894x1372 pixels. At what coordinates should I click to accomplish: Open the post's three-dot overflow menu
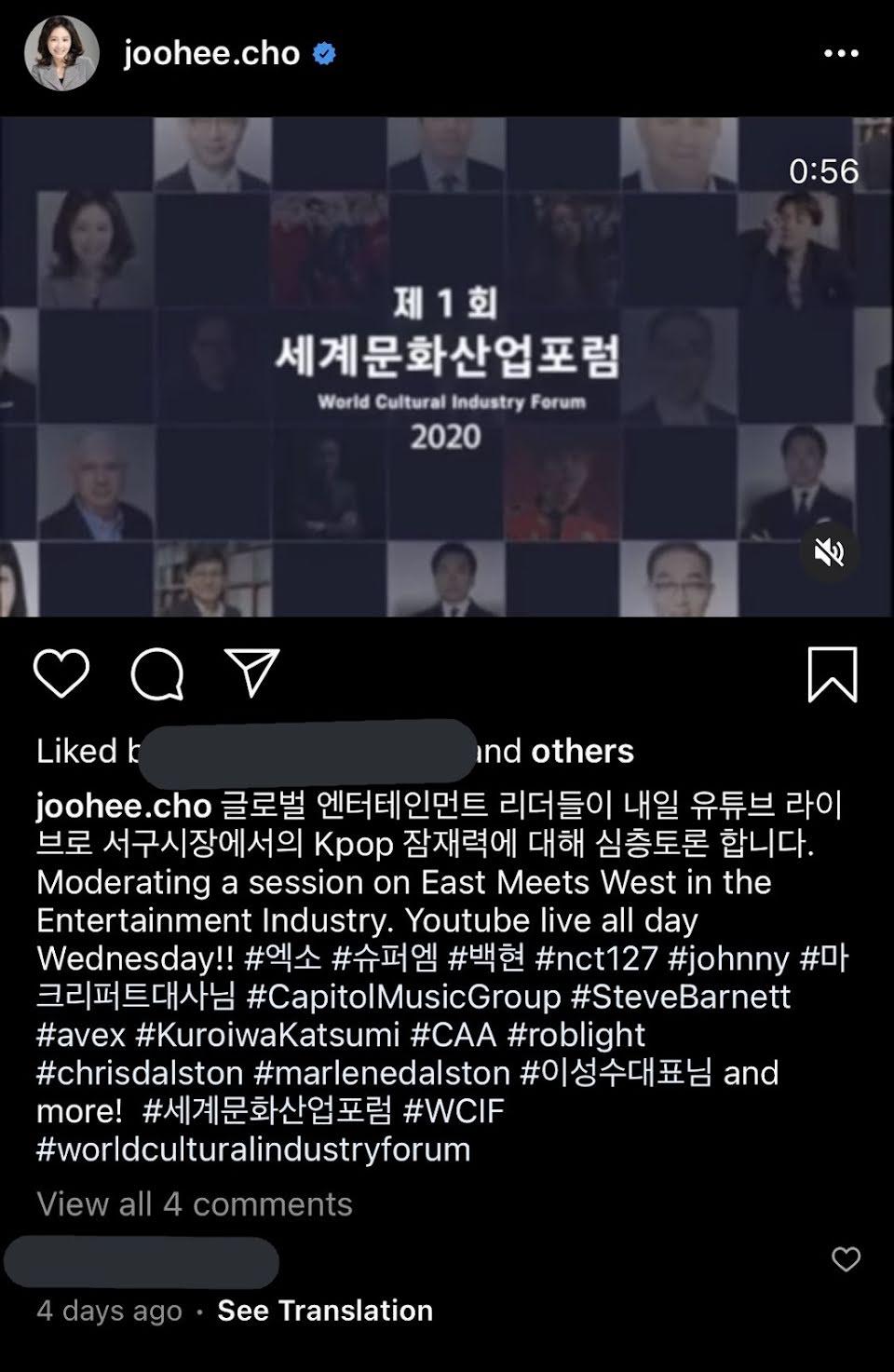(841, 53)
